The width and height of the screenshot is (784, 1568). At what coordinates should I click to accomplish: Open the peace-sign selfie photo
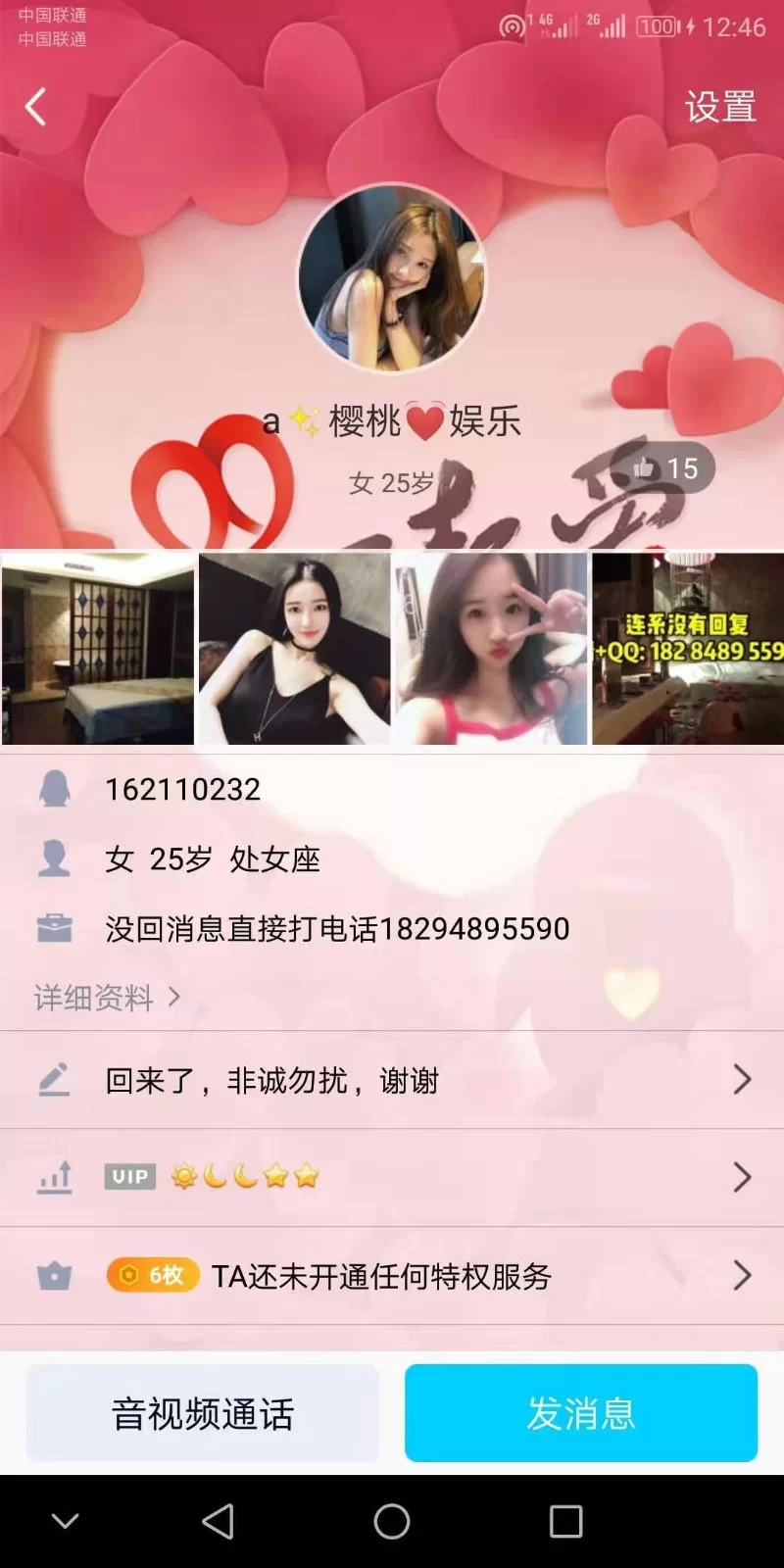click(490, 648)
